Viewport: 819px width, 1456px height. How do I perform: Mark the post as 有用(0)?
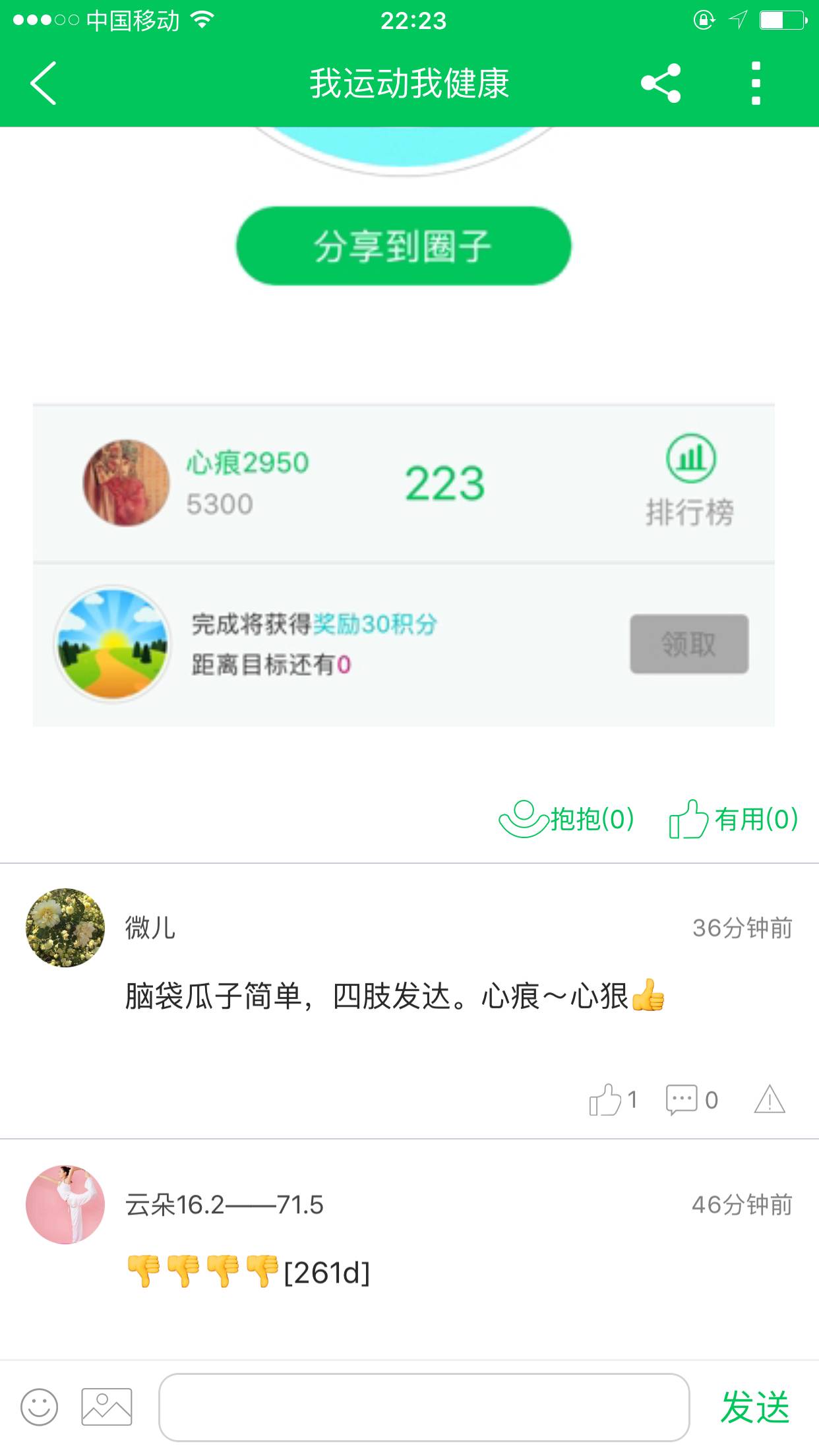click(x=733, y=819)
